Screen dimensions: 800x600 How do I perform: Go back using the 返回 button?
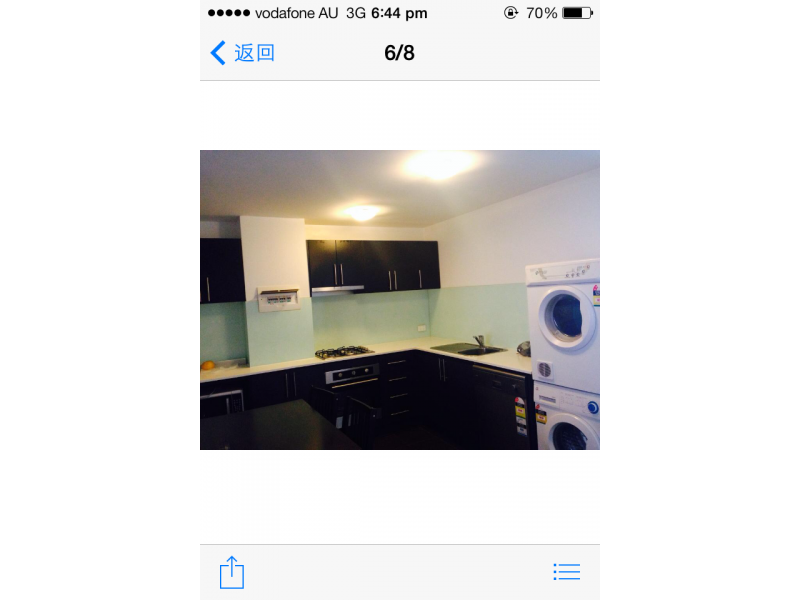point(243,53)
